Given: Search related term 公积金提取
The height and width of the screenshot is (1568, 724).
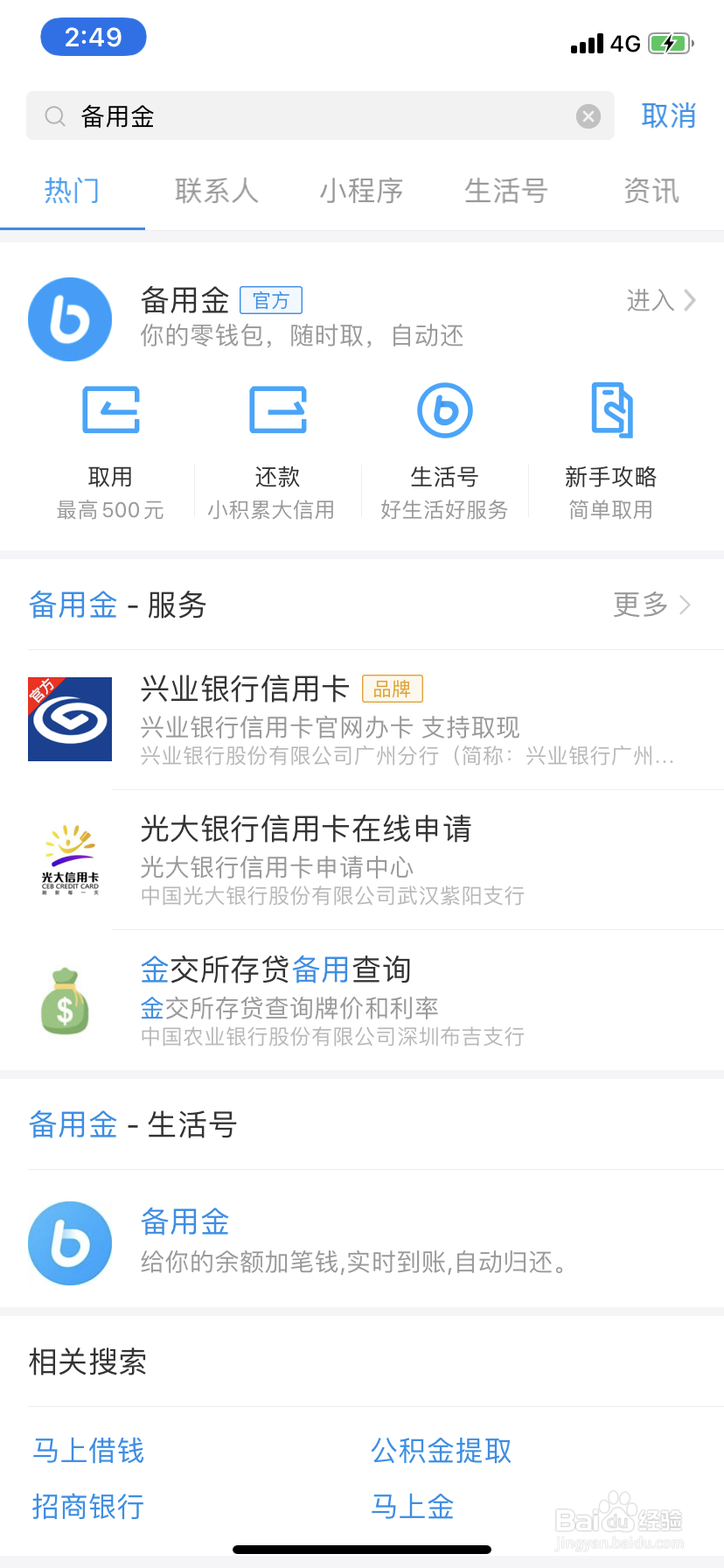Looking at the screenshot, I should coord(442,1451).
